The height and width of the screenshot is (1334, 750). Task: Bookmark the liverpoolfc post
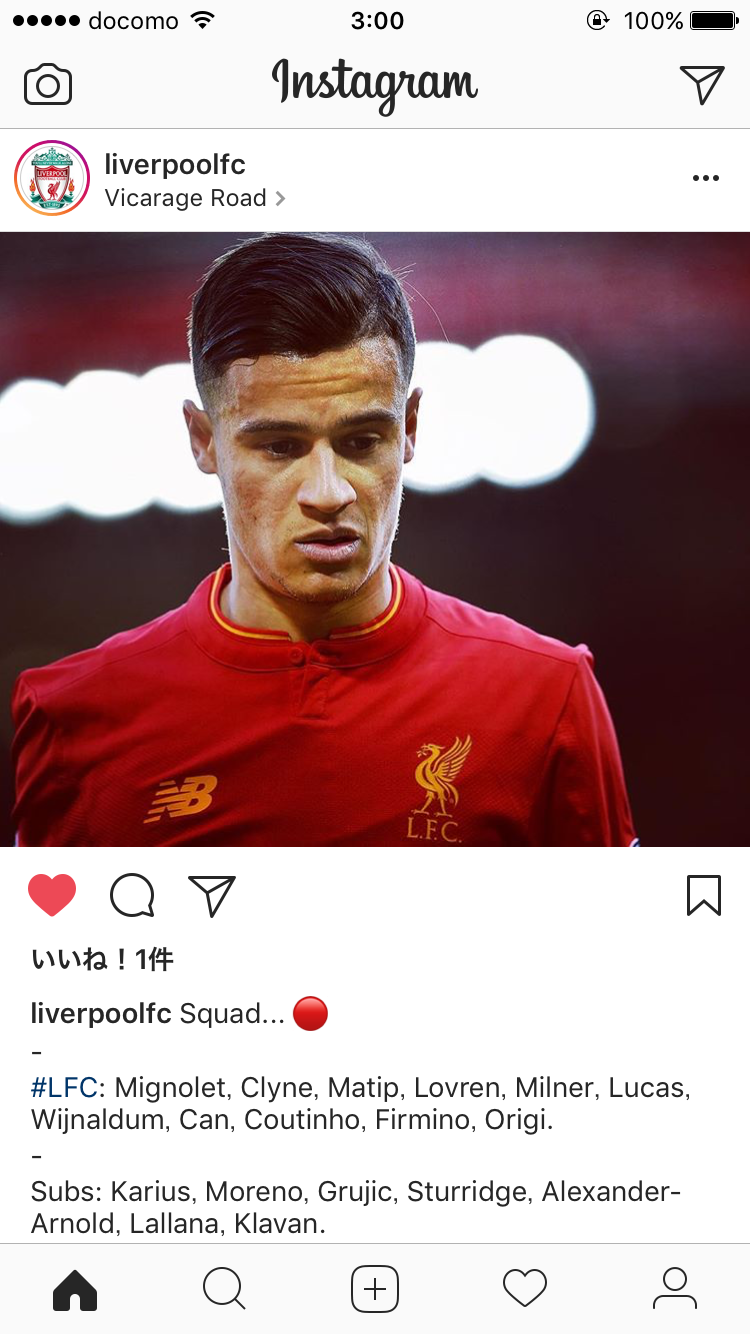pyautogui.click(x=704, y=895)
